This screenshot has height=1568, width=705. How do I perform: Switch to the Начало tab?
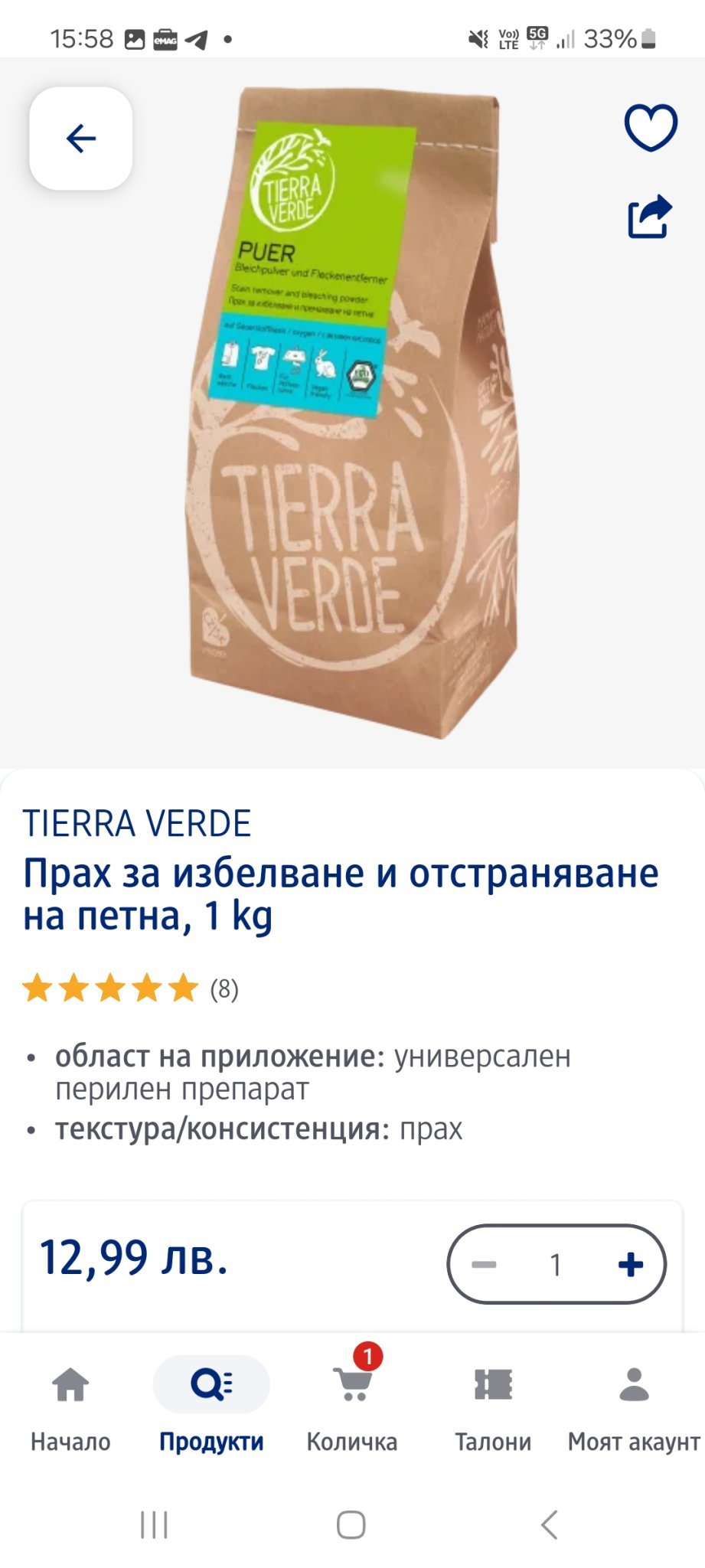pos(70,1407)
